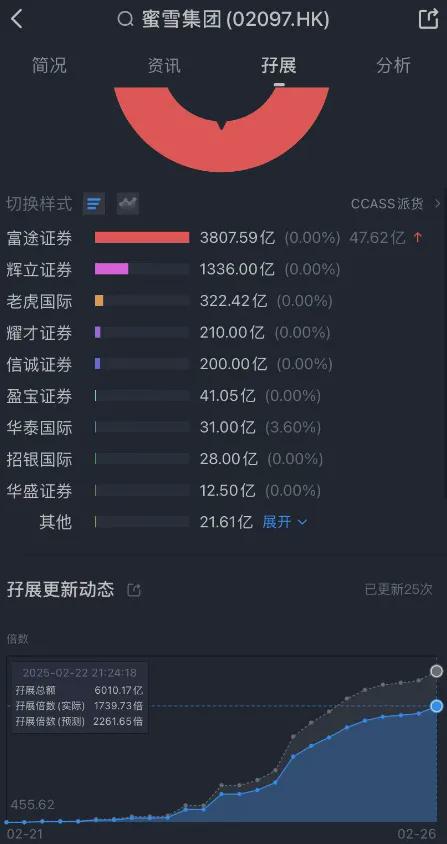Switch to the line chart display style
This screenshot has width=447, height=844.
pyautogui.click(x=128, y=204)
